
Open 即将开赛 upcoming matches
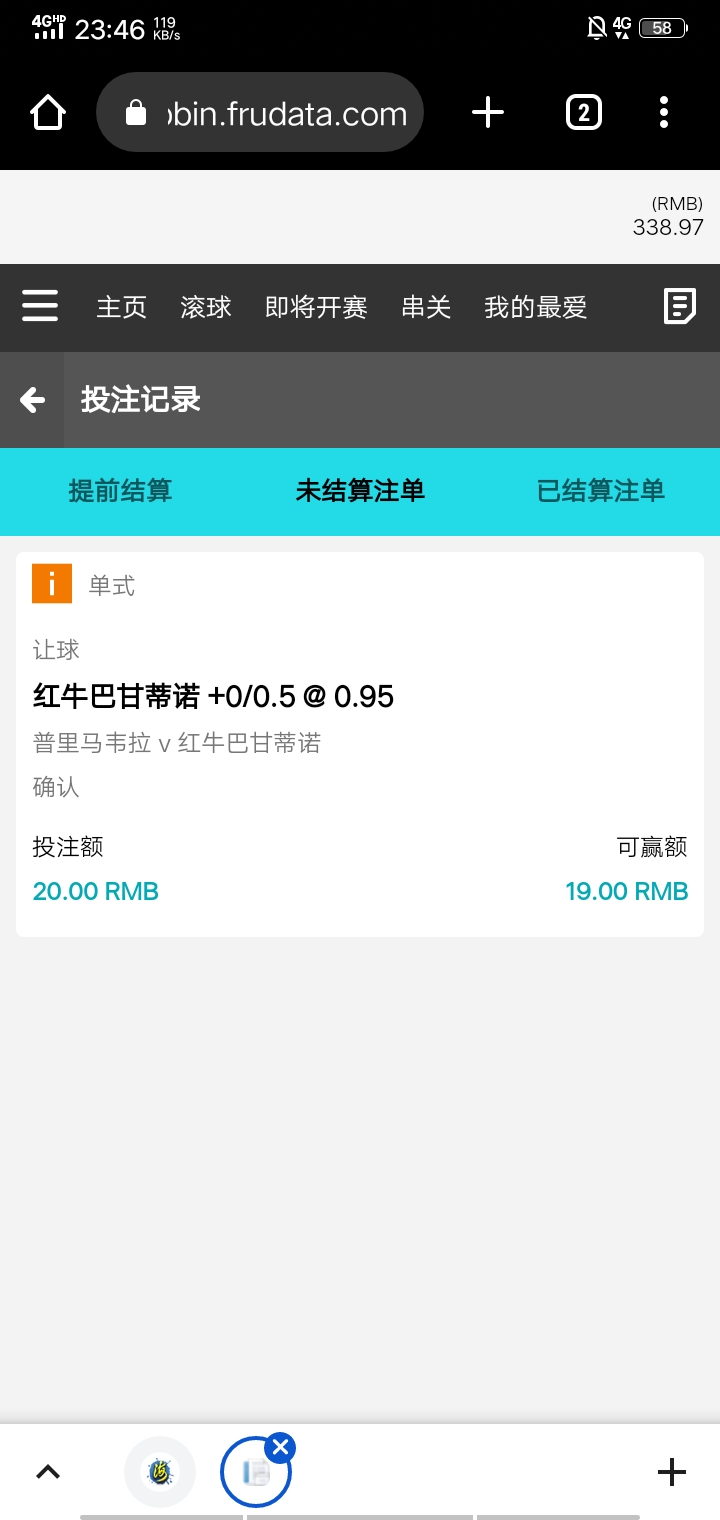pyautogui.click(x=316, y=307)
